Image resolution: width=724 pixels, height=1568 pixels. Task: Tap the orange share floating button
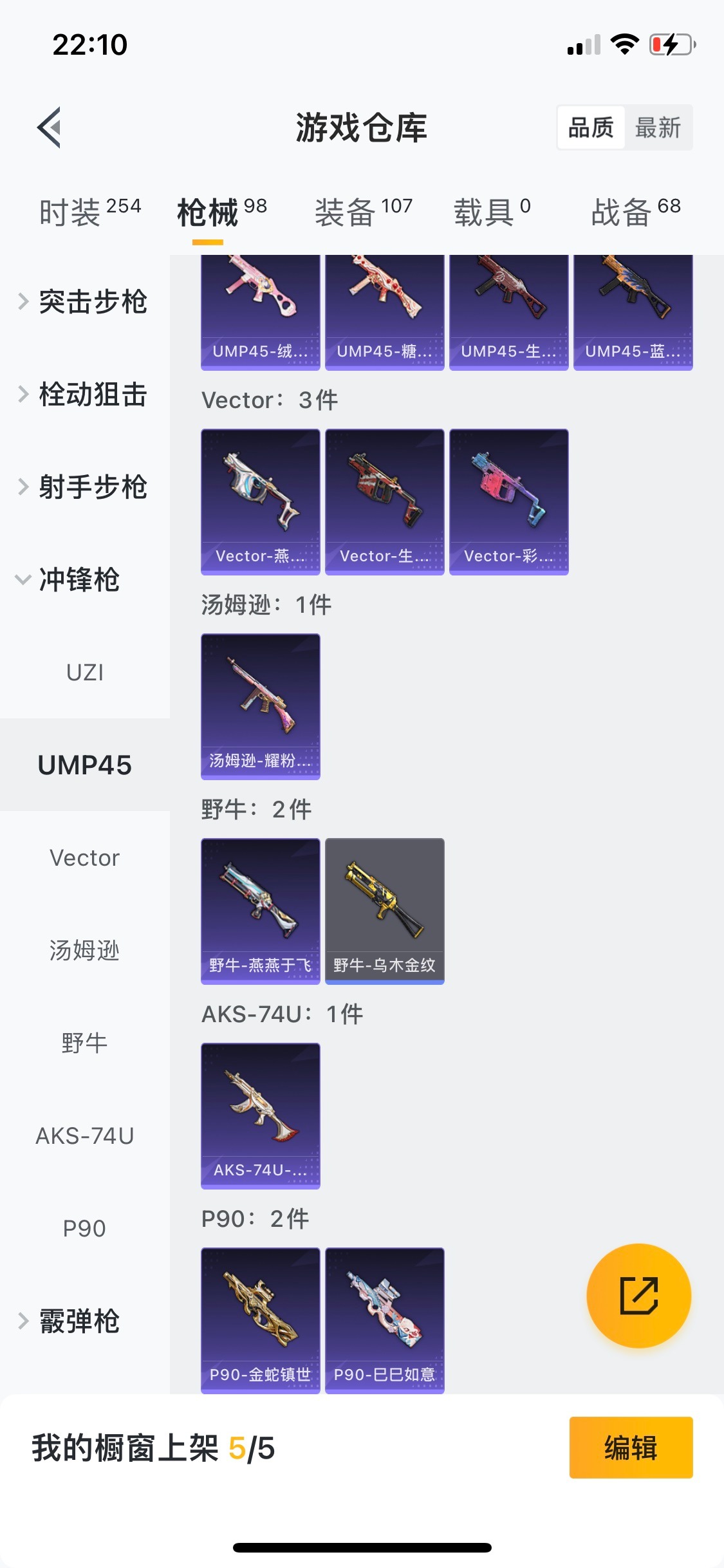(x=638, y=1295)
